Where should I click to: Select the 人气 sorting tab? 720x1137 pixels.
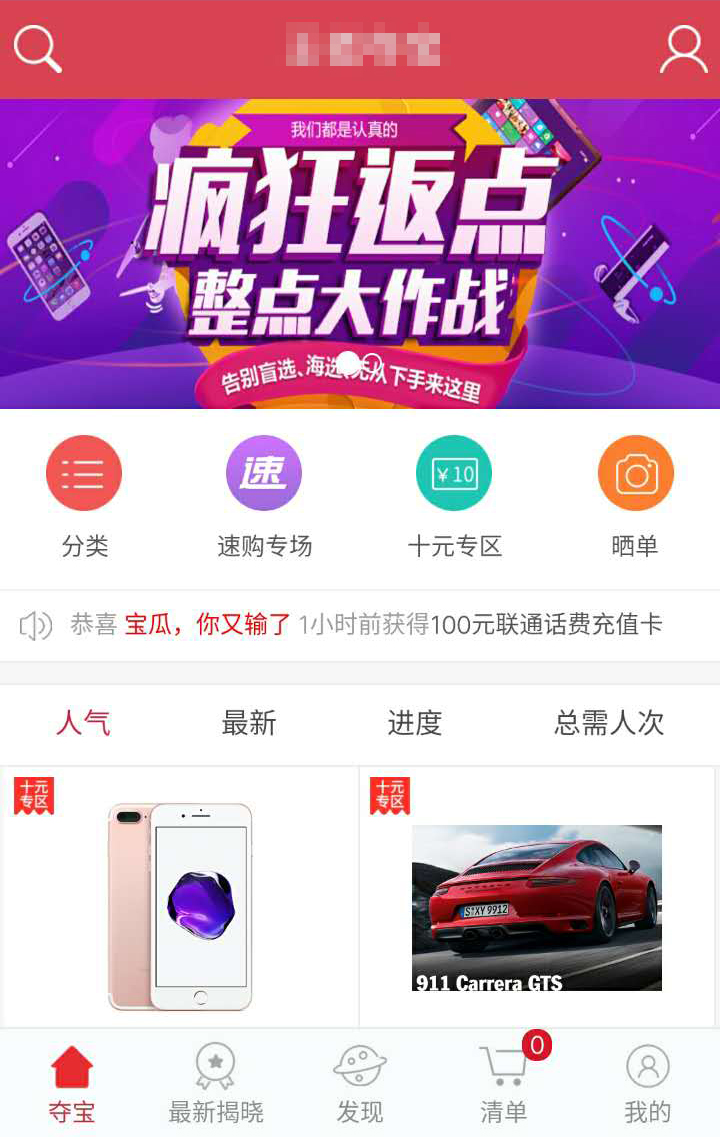84,723
